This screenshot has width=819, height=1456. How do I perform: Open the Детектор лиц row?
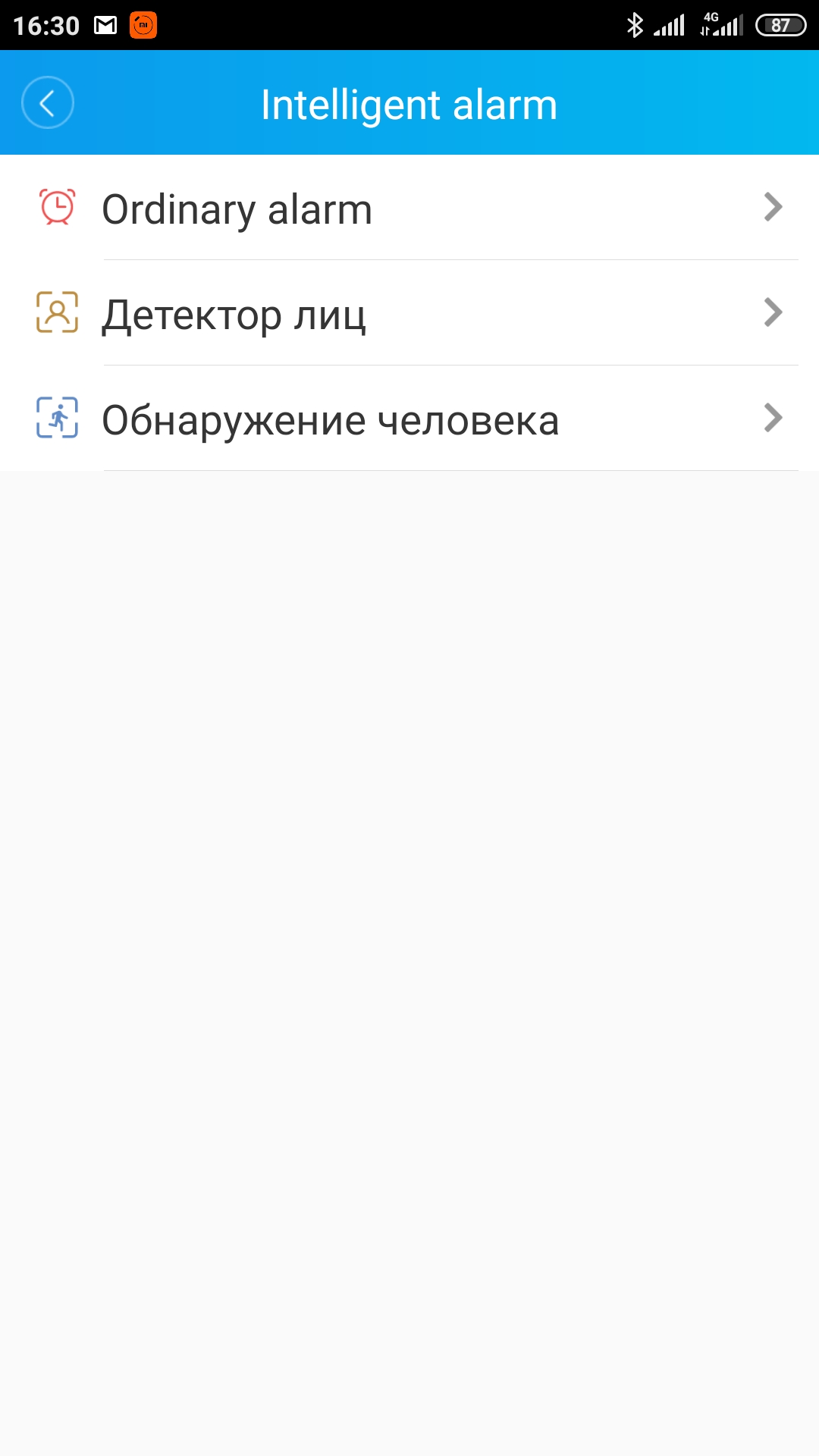click(x=409, y=314)
